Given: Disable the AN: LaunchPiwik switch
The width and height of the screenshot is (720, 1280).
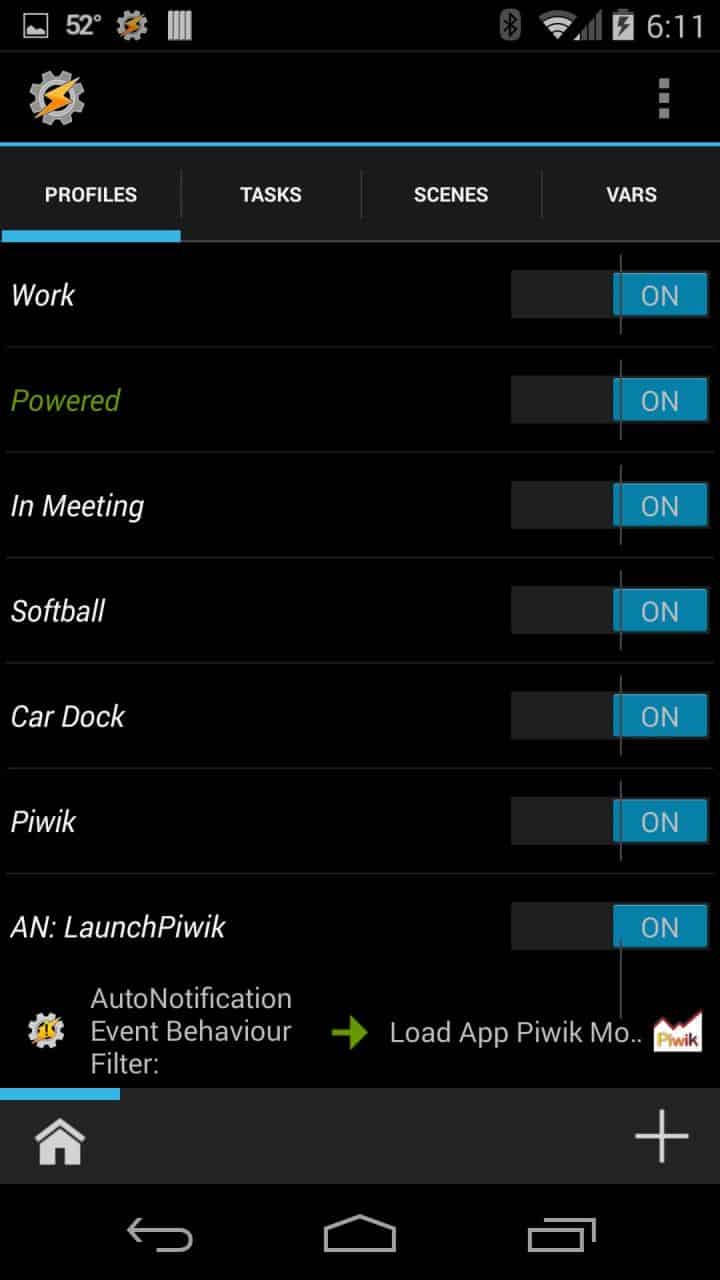Looking at the screenshot, I should [x=610, y=927].
